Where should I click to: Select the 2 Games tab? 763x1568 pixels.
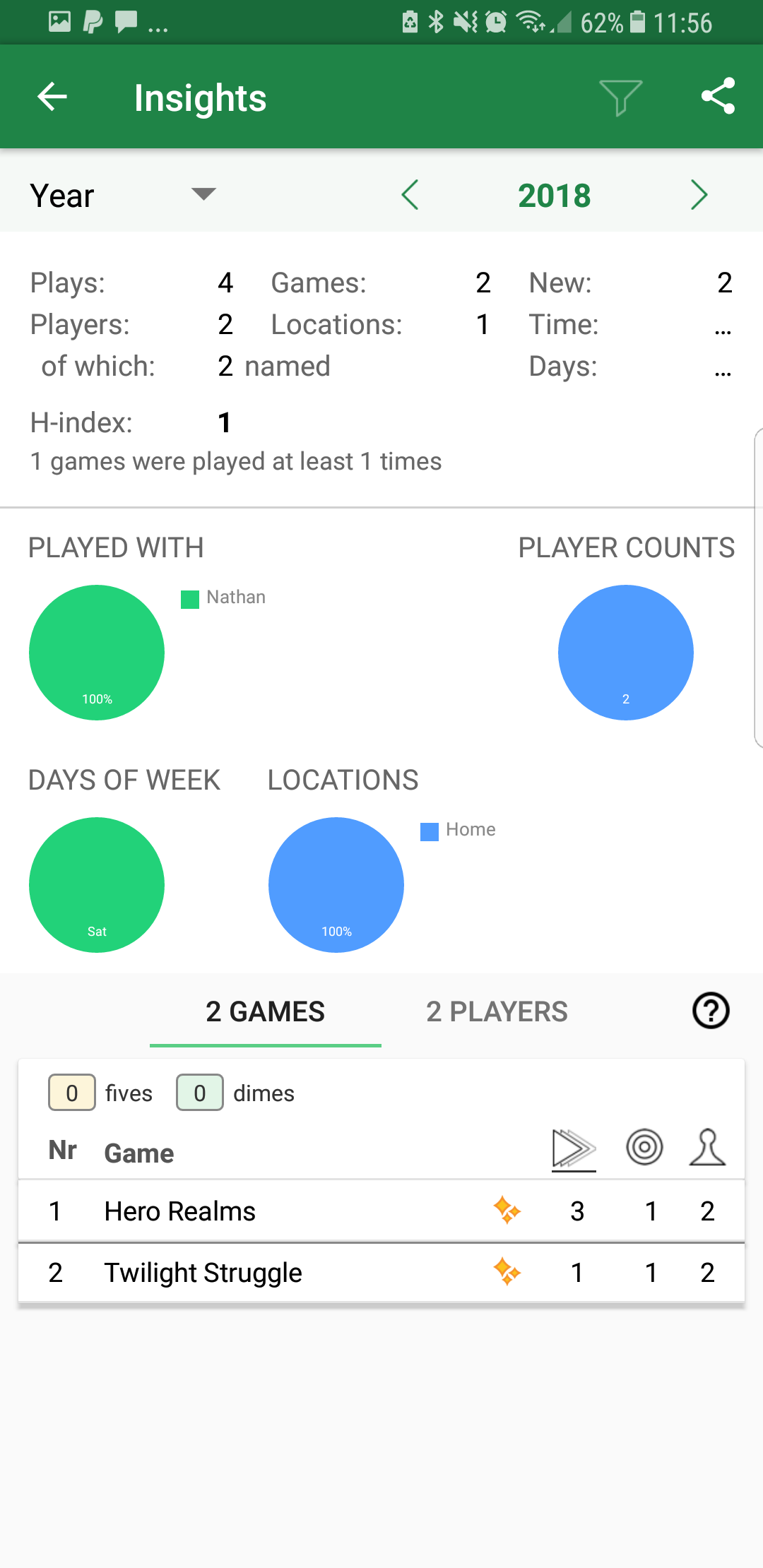coord(265,1011)
